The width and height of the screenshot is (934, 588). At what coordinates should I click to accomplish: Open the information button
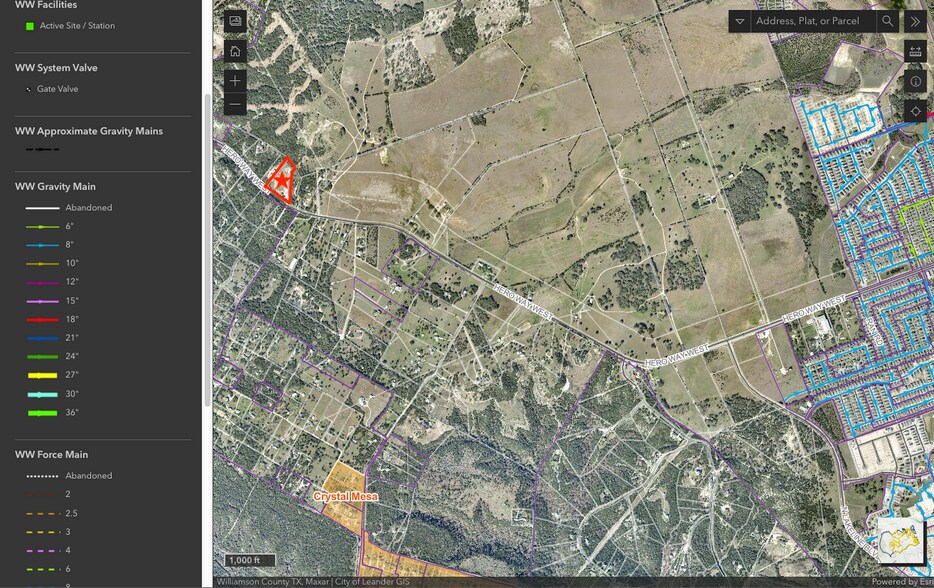coord(915,81)
